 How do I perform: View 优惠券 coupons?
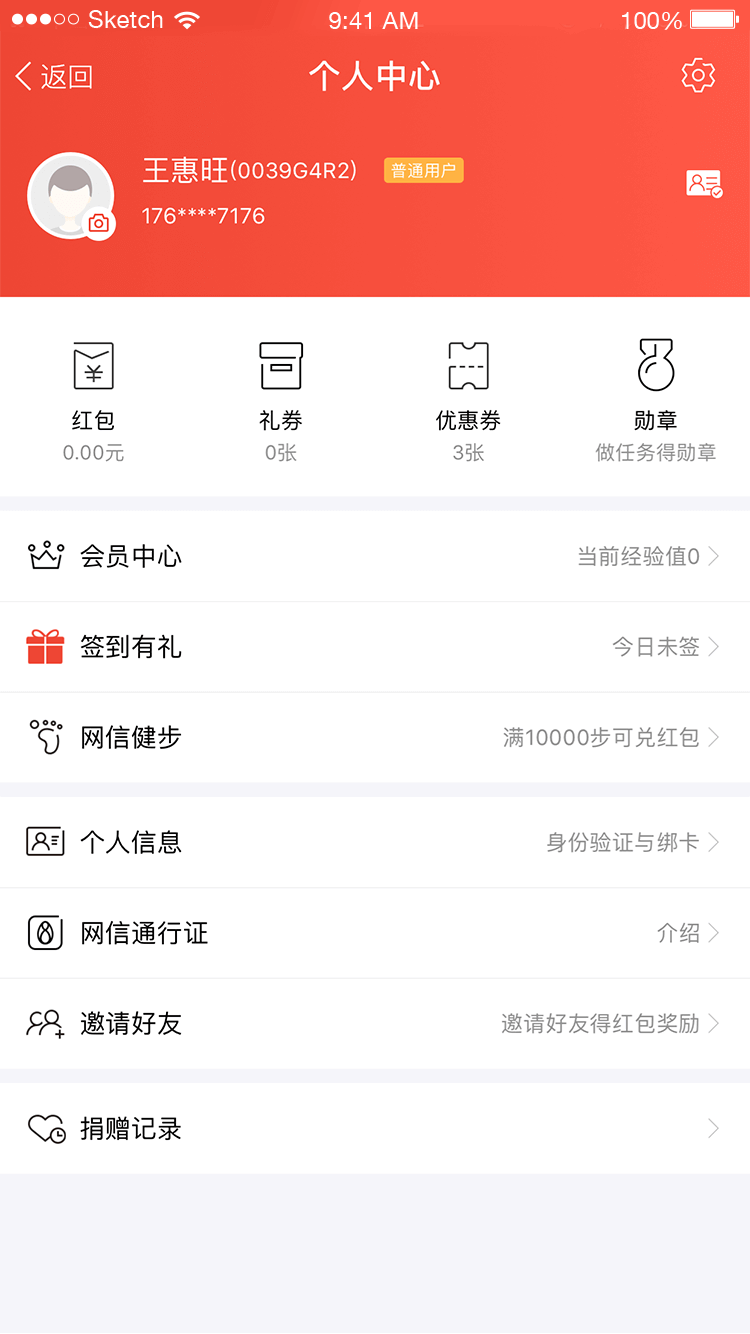tap(468, 400)
